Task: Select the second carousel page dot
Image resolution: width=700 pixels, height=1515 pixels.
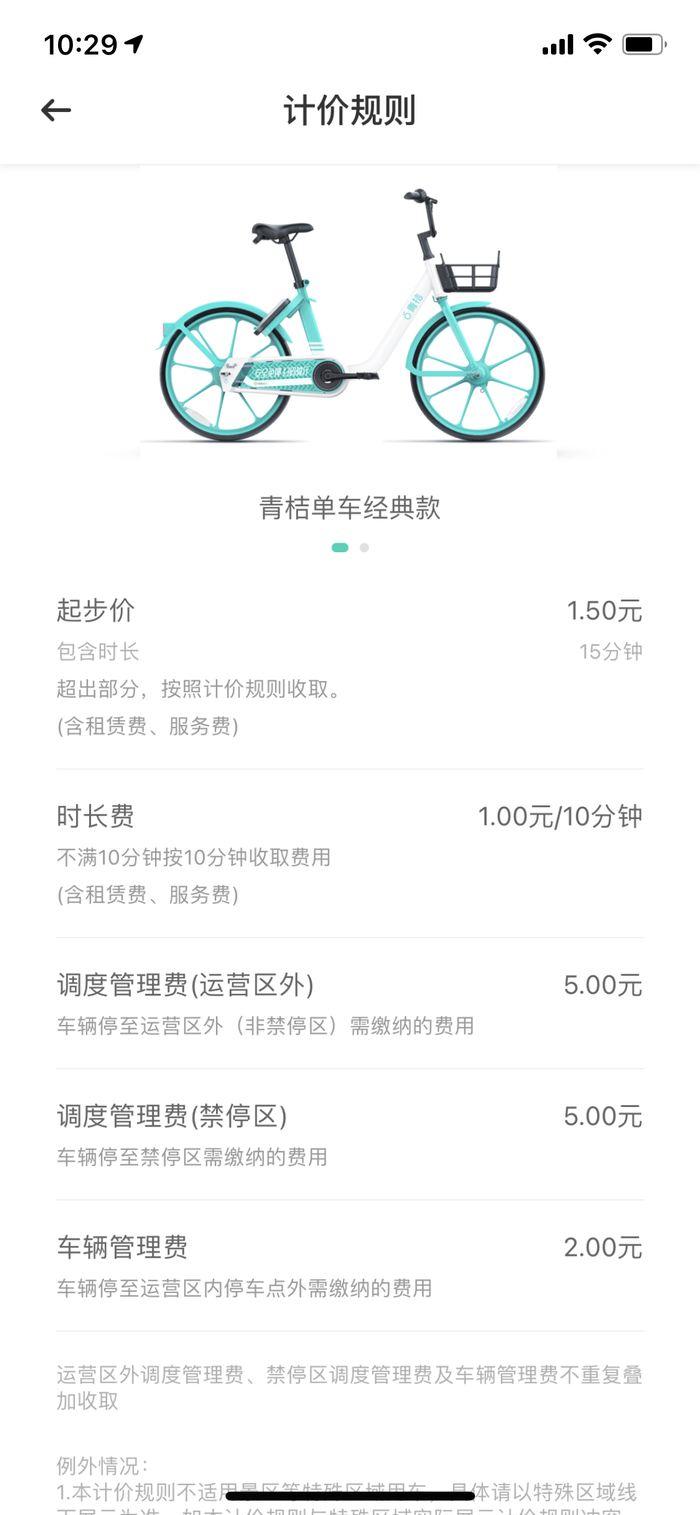Action: click(x=364, y=547)
